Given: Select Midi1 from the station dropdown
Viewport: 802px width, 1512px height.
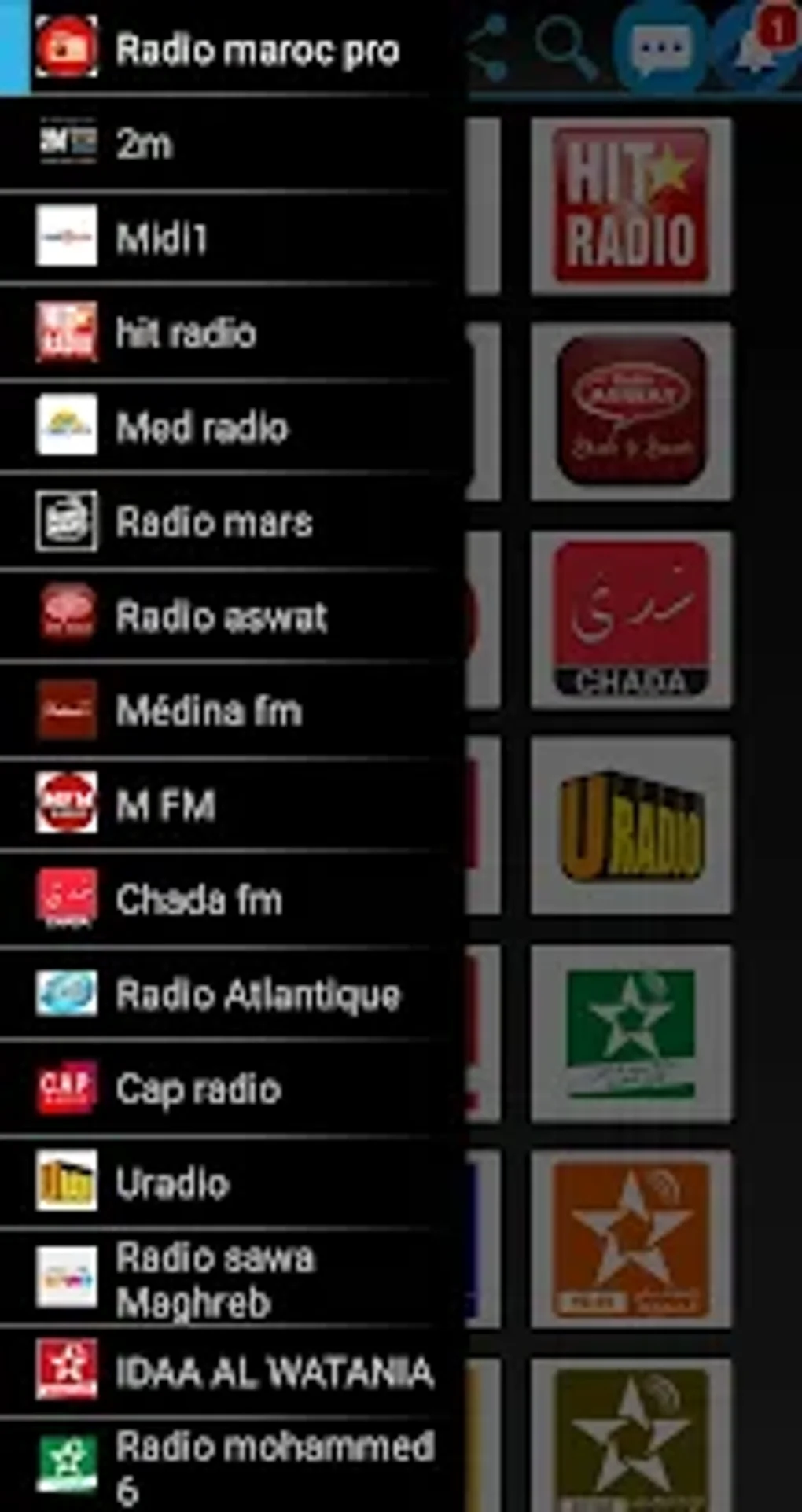Looking at the screenshot, I should click(x=228, y=237).
